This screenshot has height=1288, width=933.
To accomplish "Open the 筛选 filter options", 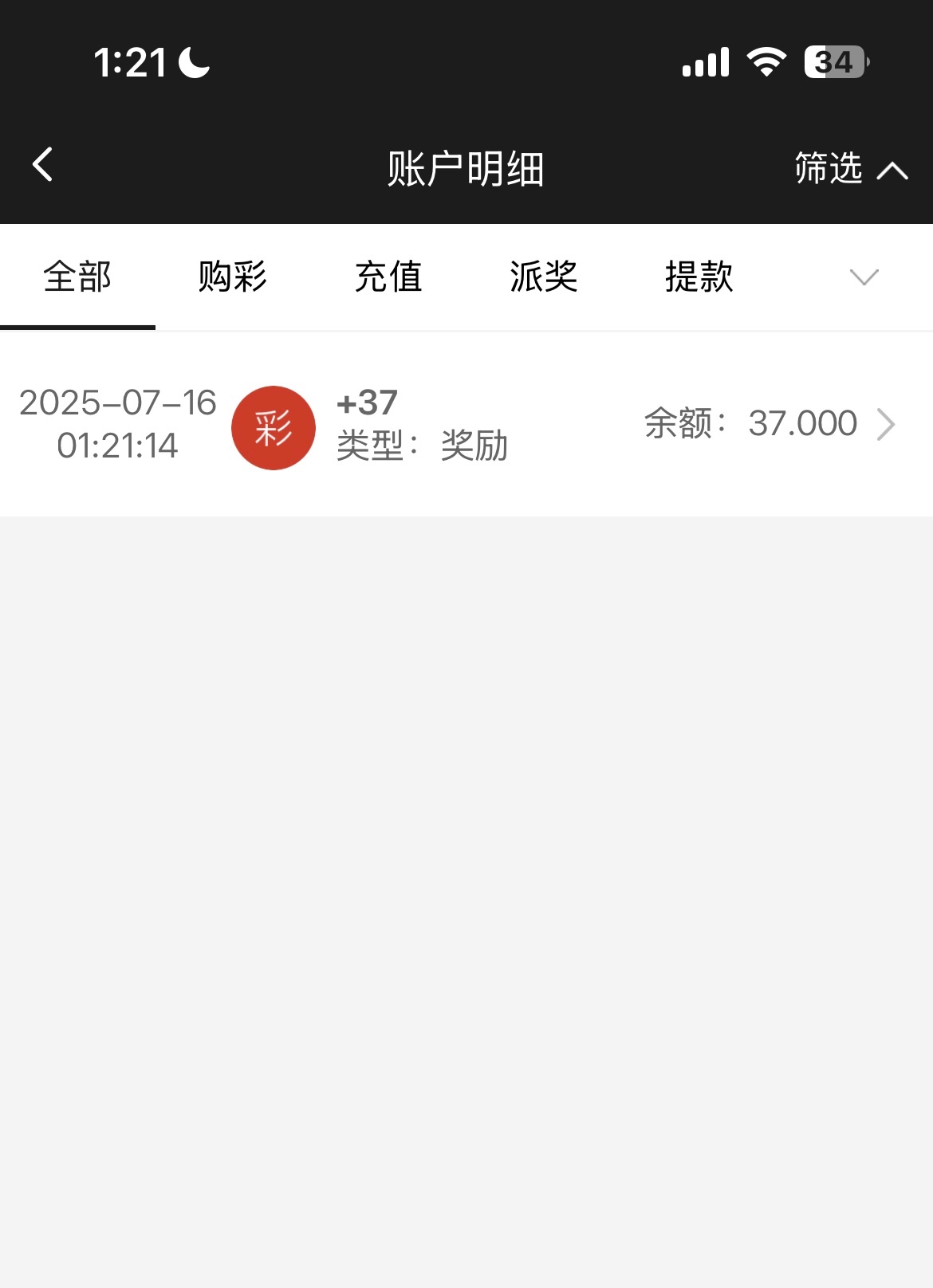I will 827,167.
